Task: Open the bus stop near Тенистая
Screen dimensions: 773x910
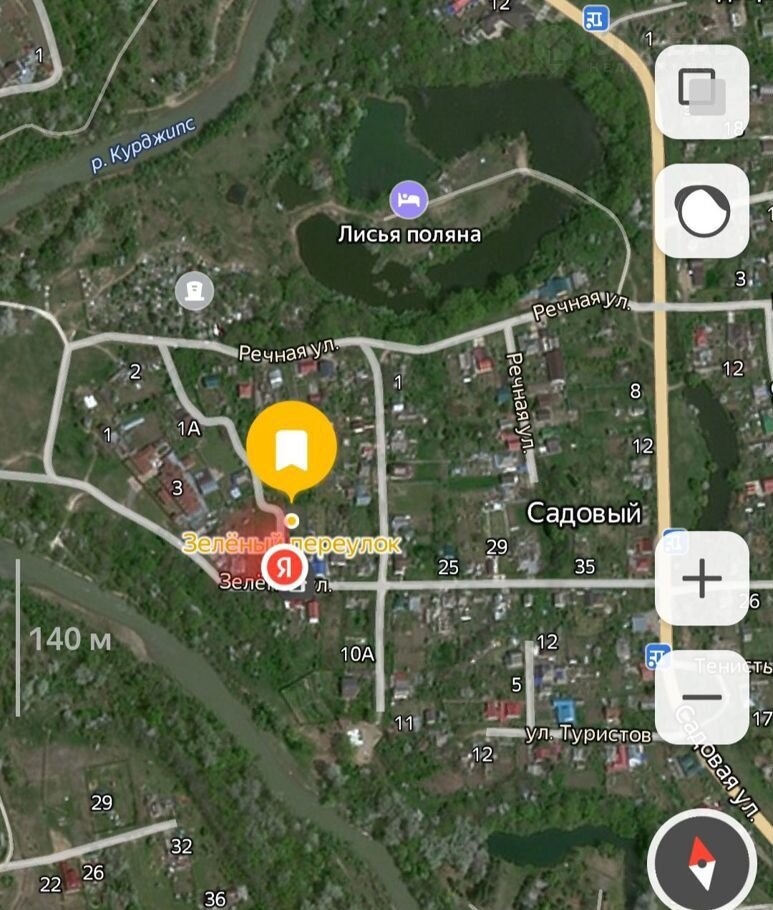Action: coord(657,656)
